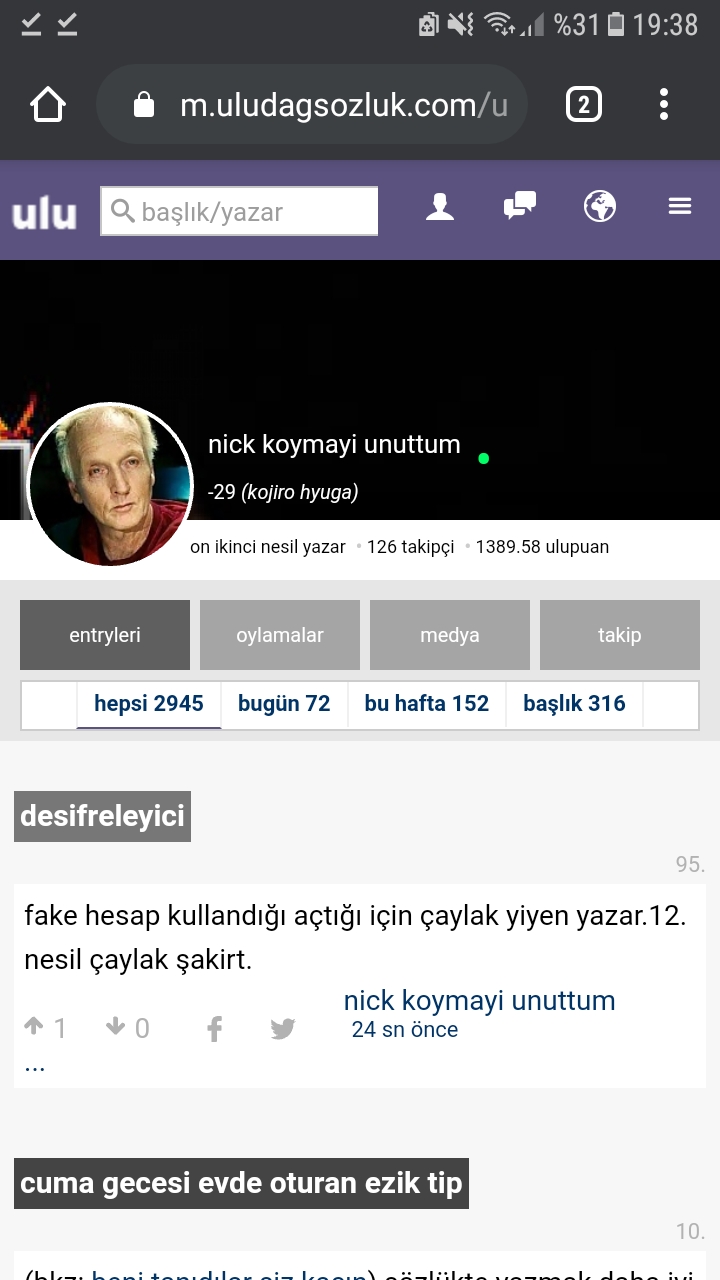Open the messages icon
This screenshot has width=720, height=1280.
tap(519, 207)
